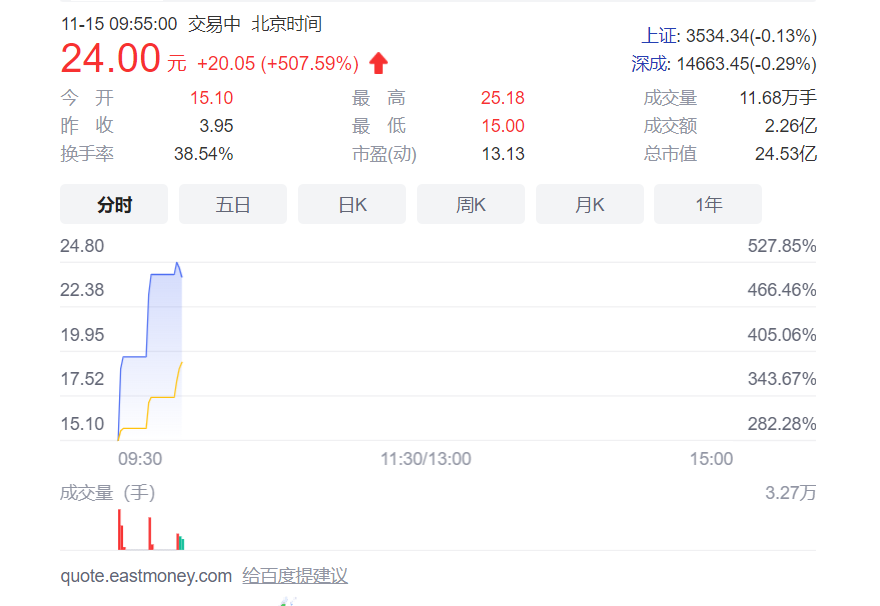Viewport: 880px width, 606px height.
Task: Open the 深成 index link
Action: coord(650,64)
